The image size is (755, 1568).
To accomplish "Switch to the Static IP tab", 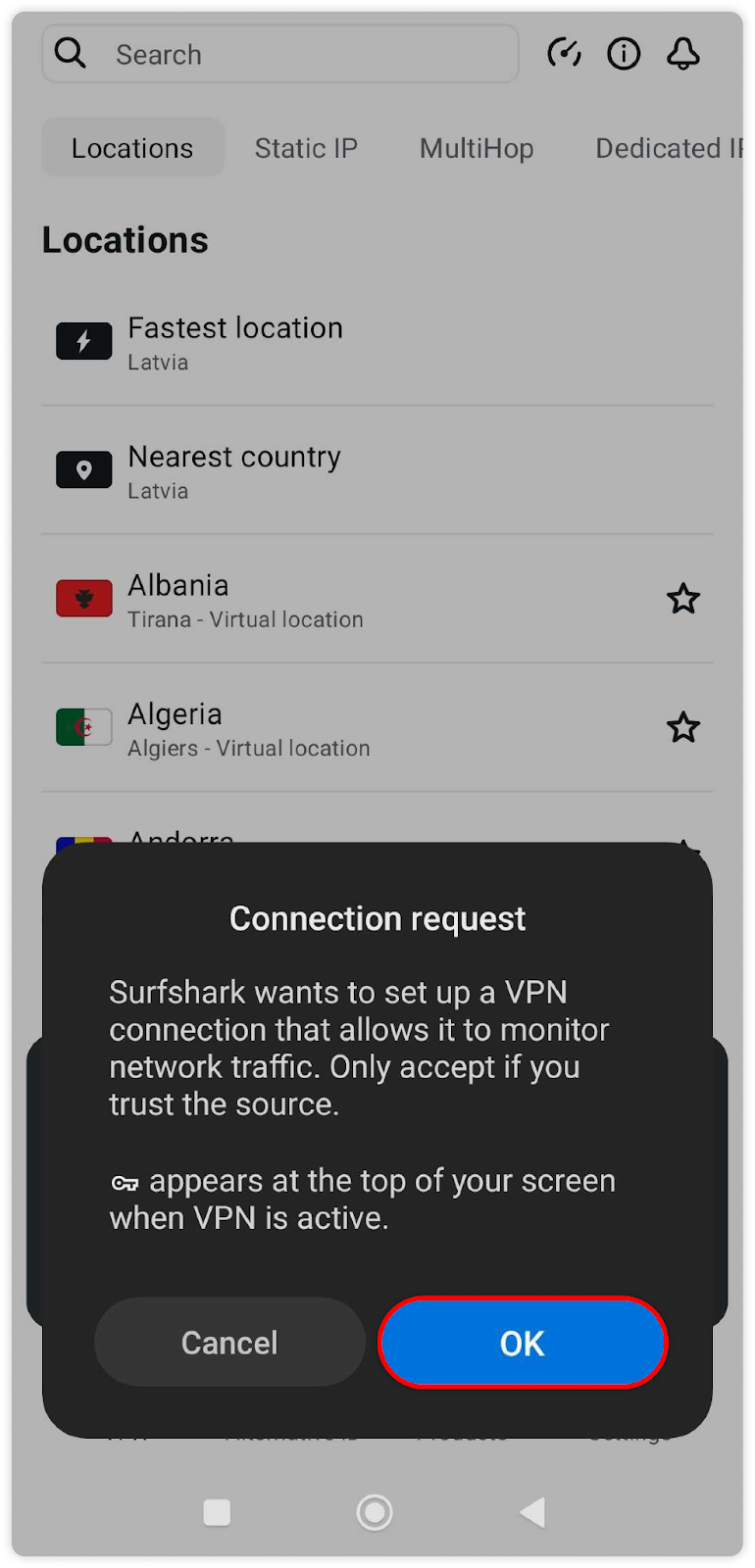I will pos(306,148).
